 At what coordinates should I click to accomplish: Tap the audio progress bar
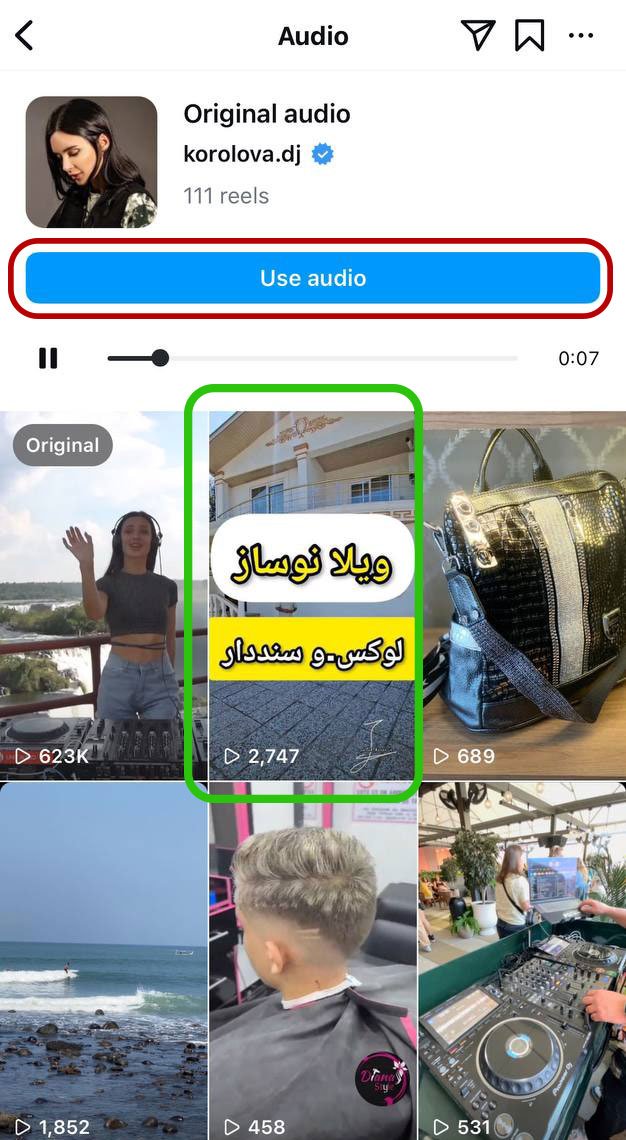[312, 358]
